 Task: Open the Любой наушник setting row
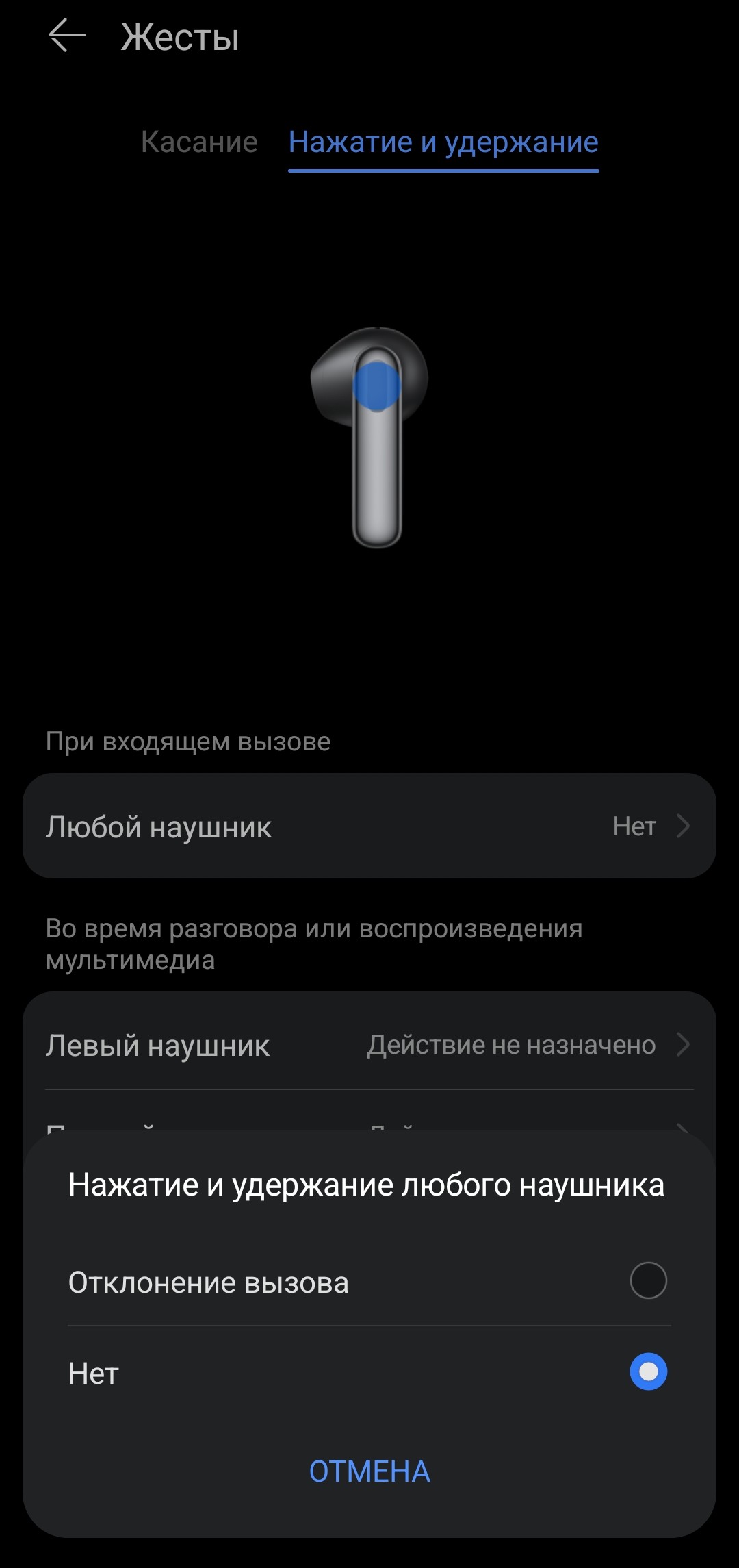(x=369, y=826)
